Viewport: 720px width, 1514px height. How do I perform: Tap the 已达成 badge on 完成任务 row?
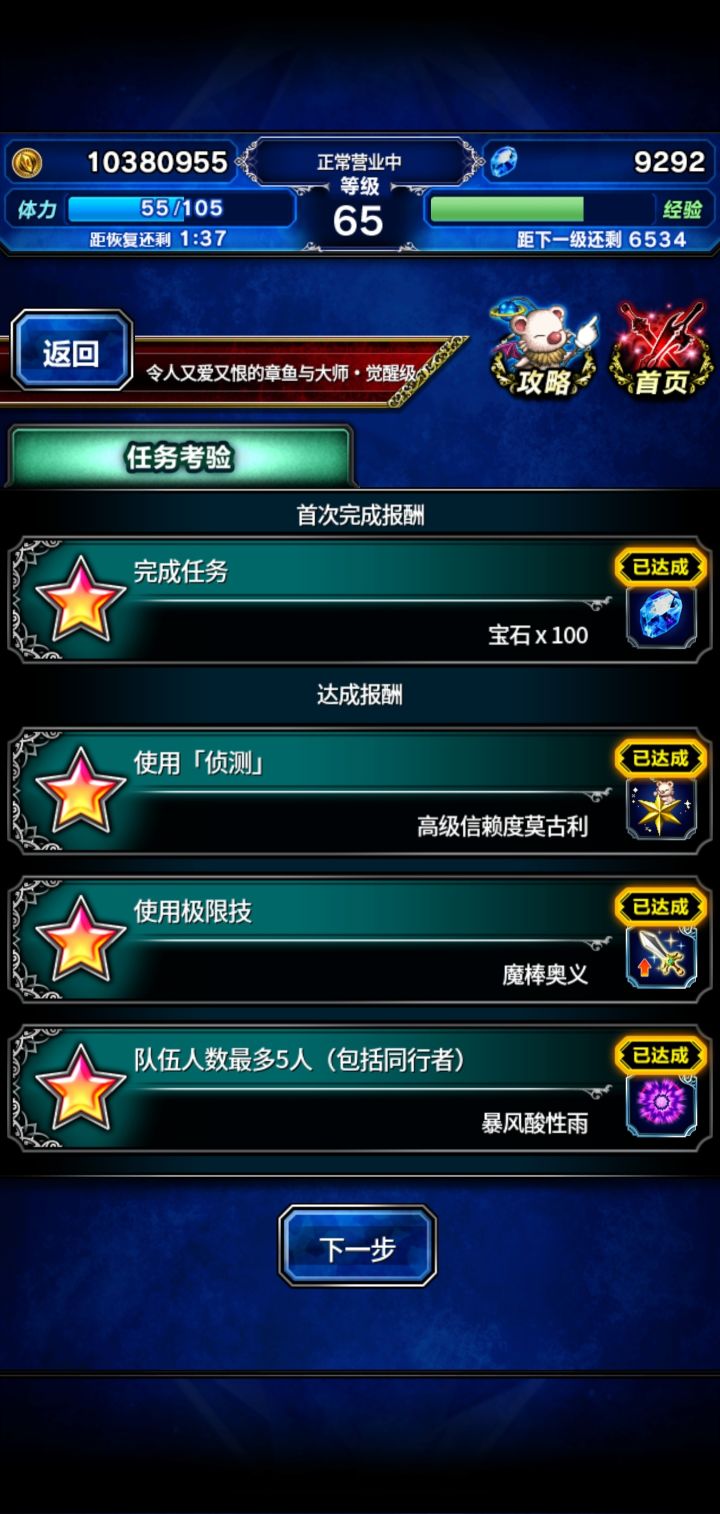[x=661, y=567]
